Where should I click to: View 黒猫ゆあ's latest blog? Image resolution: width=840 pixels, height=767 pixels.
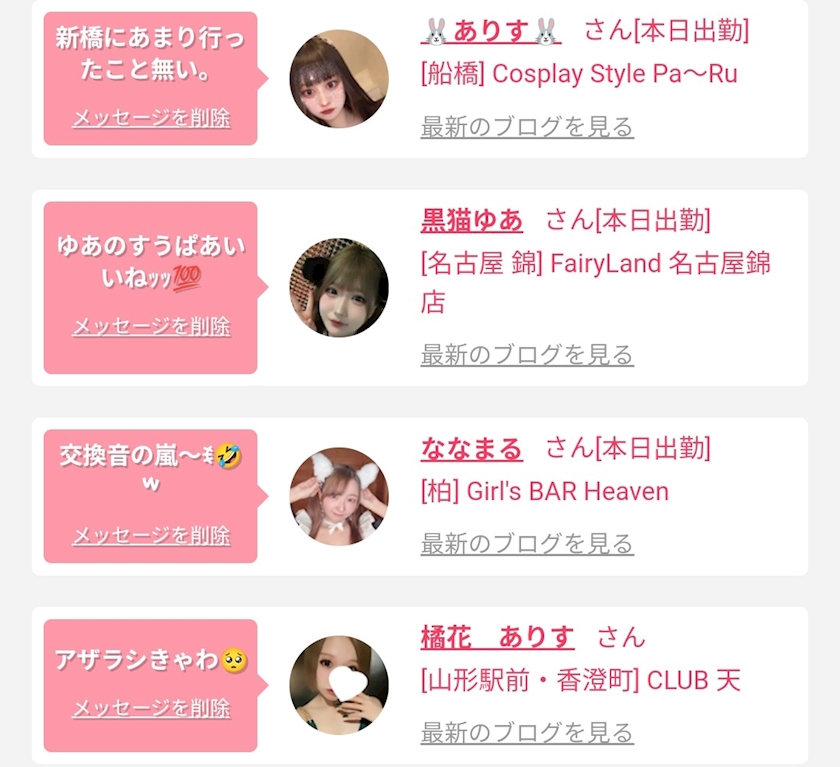(527, 355)
